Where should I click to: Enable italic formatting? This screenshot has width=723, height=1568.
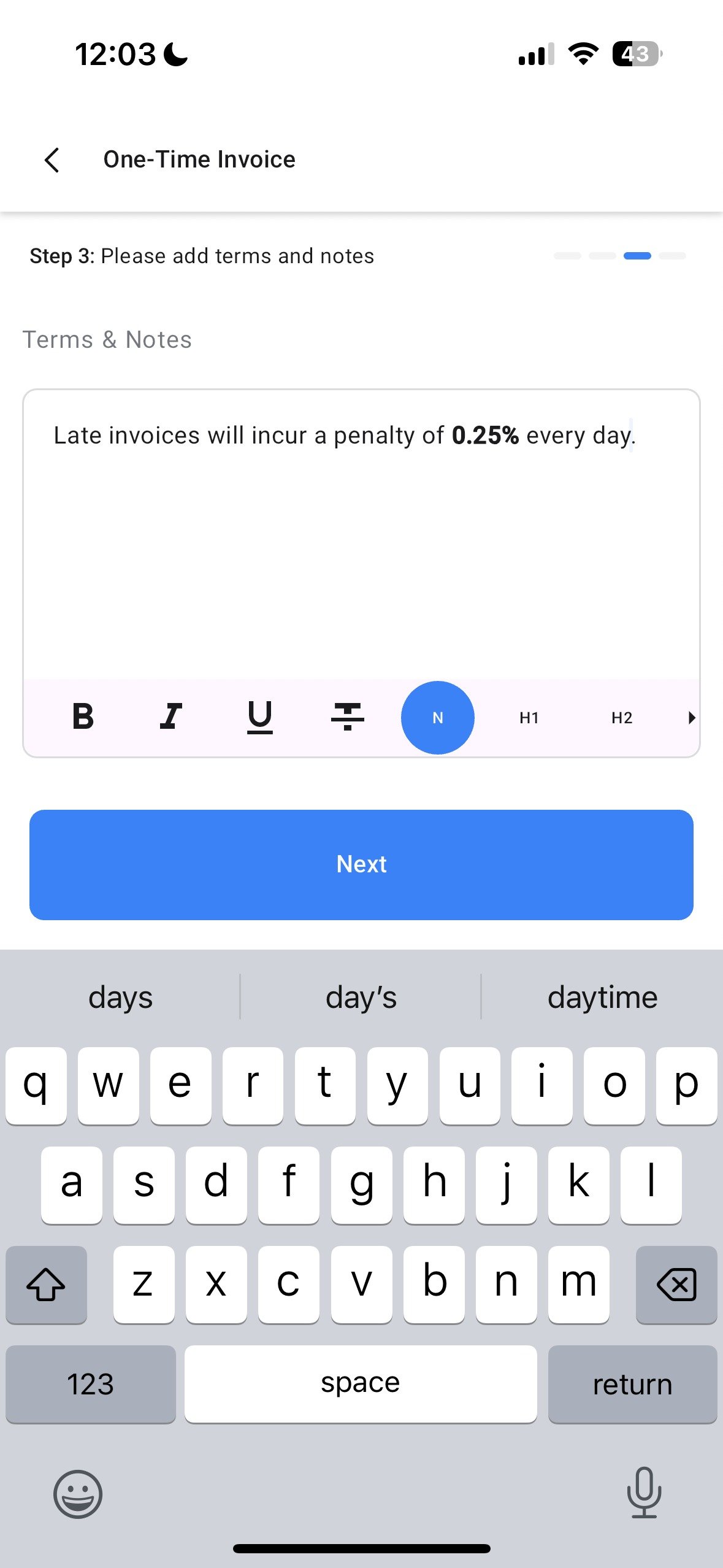[x=171, y=717]
